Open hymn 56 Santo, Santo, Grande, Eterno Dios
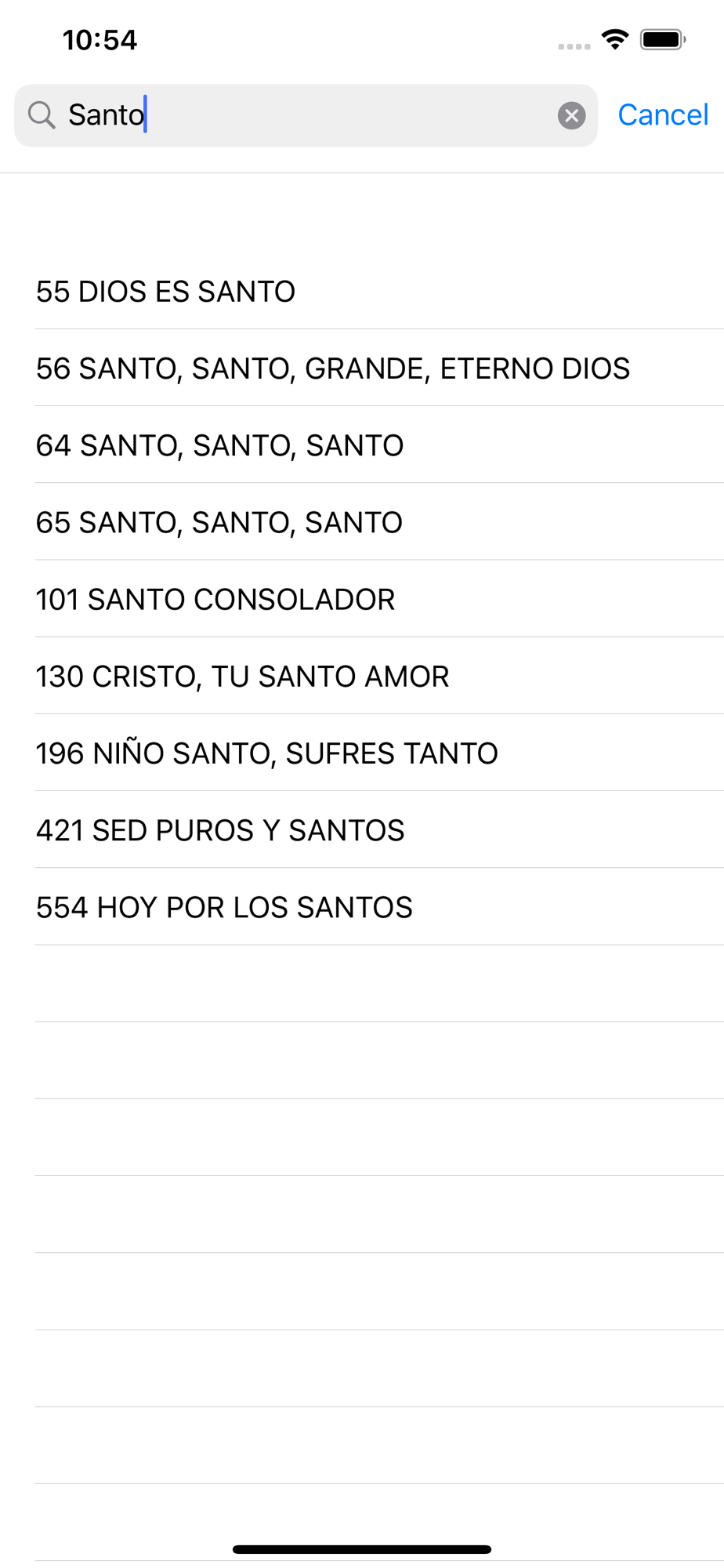Screen dimensions: 724x1568 coord(362,368)
